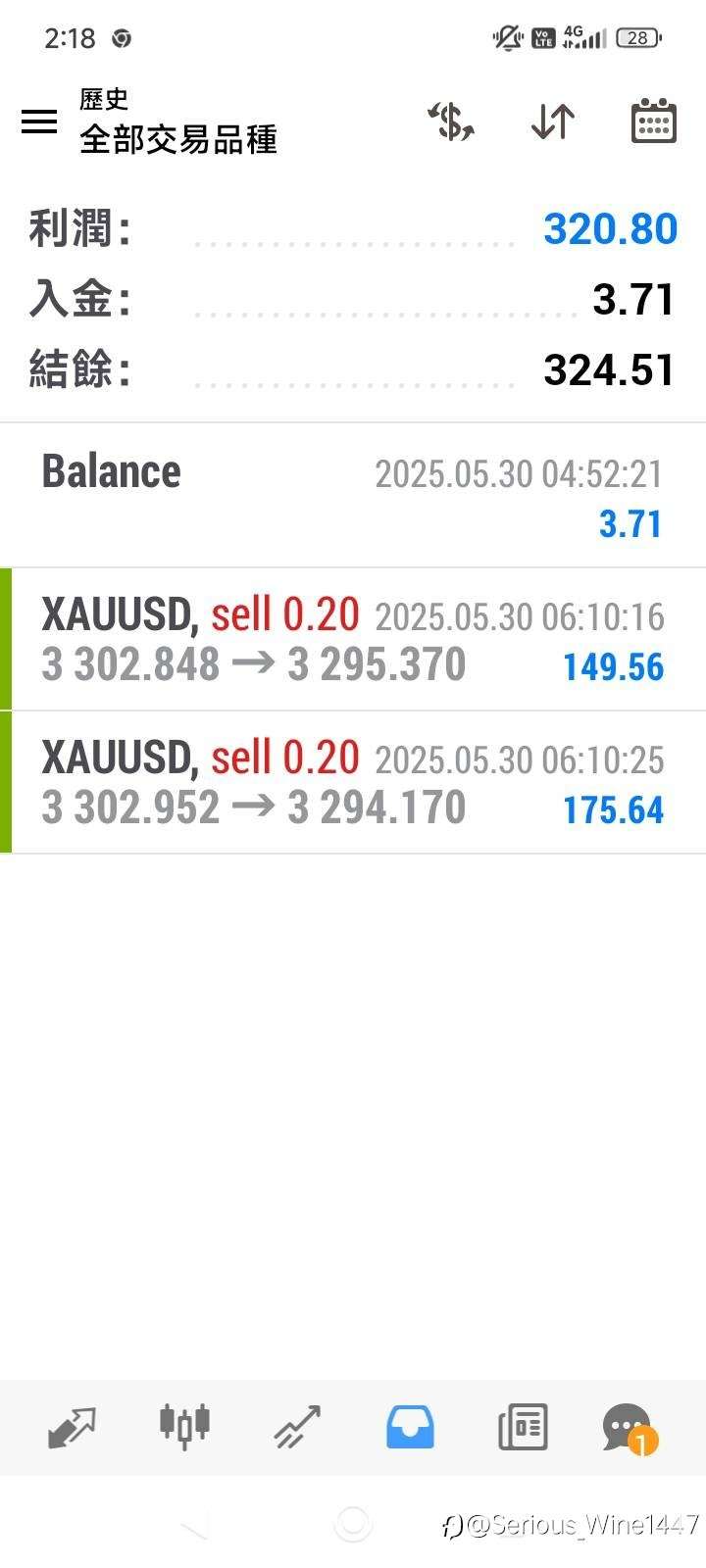
Task: Switch to the Trade tab
Action: [x=297, y=1427]
